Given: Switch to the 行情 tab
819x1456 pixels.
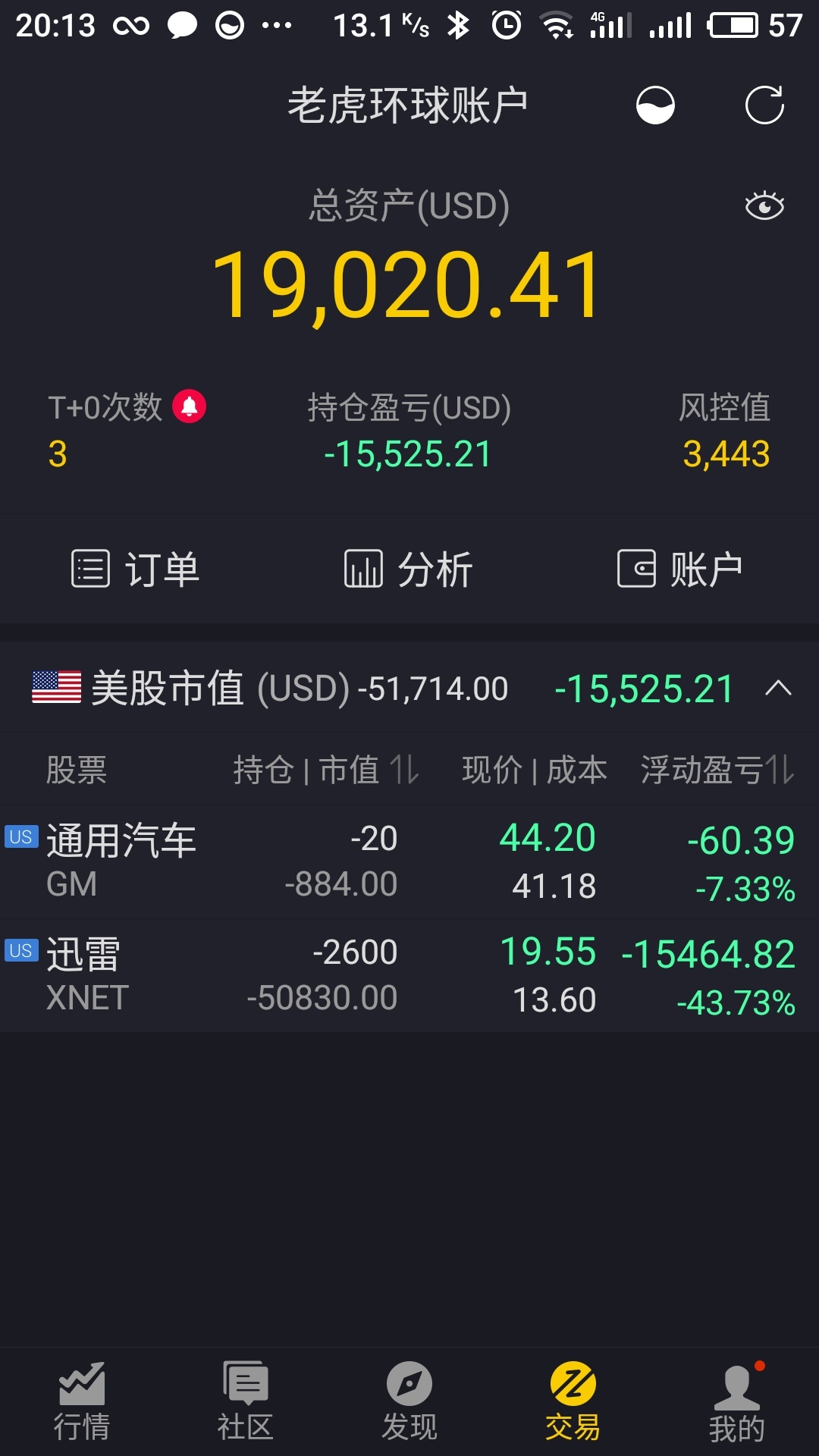Looking at the screenshot, I should coord(82,1402).
